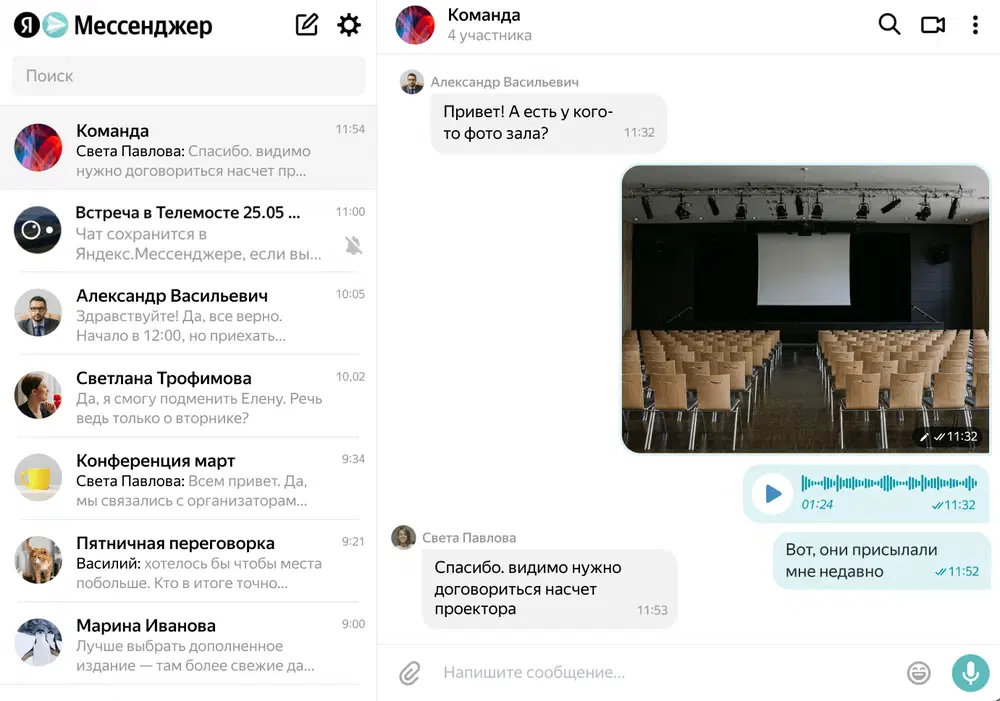Open Конференция март chat
The height and width of the screenshot is (701, 1000).
pos(188,478)
